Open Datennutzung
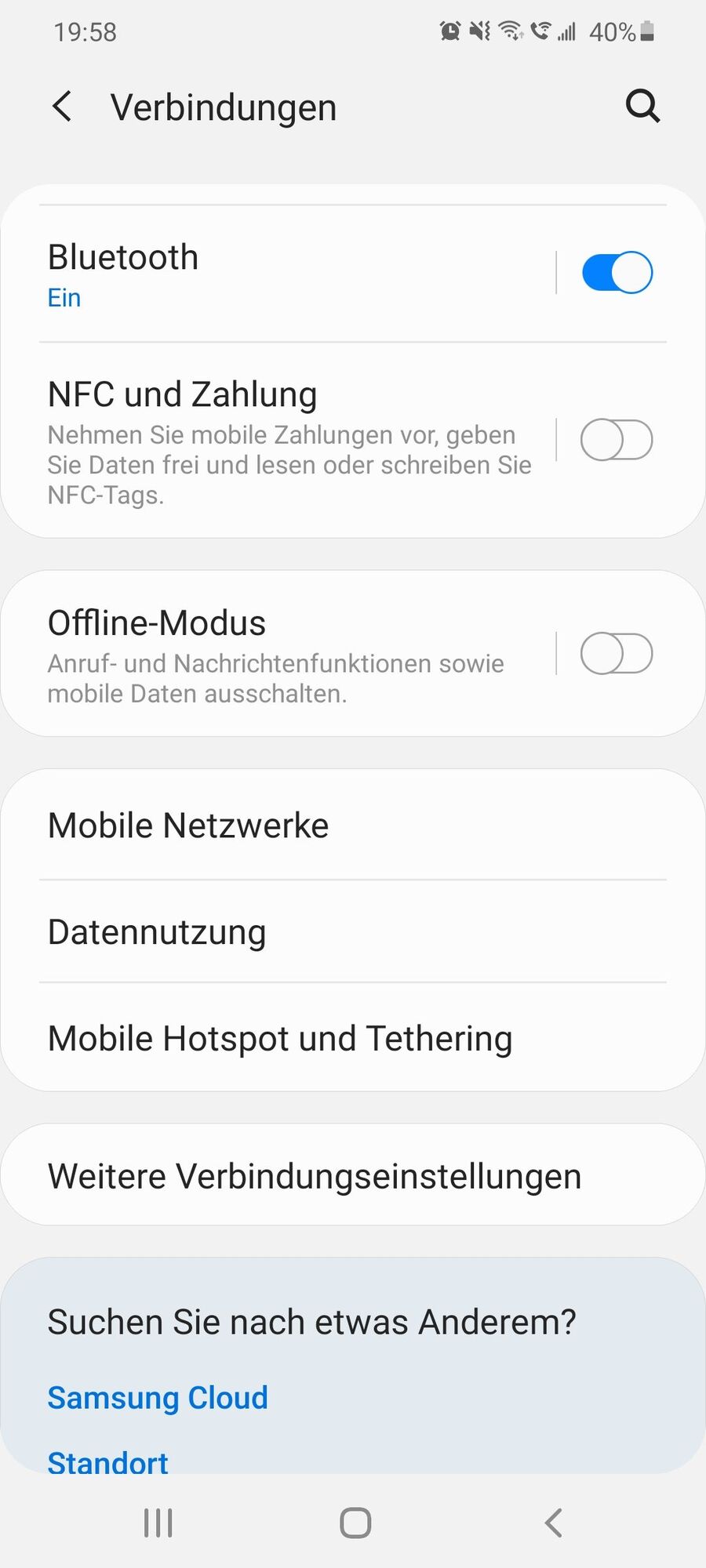 click(353, 932)
